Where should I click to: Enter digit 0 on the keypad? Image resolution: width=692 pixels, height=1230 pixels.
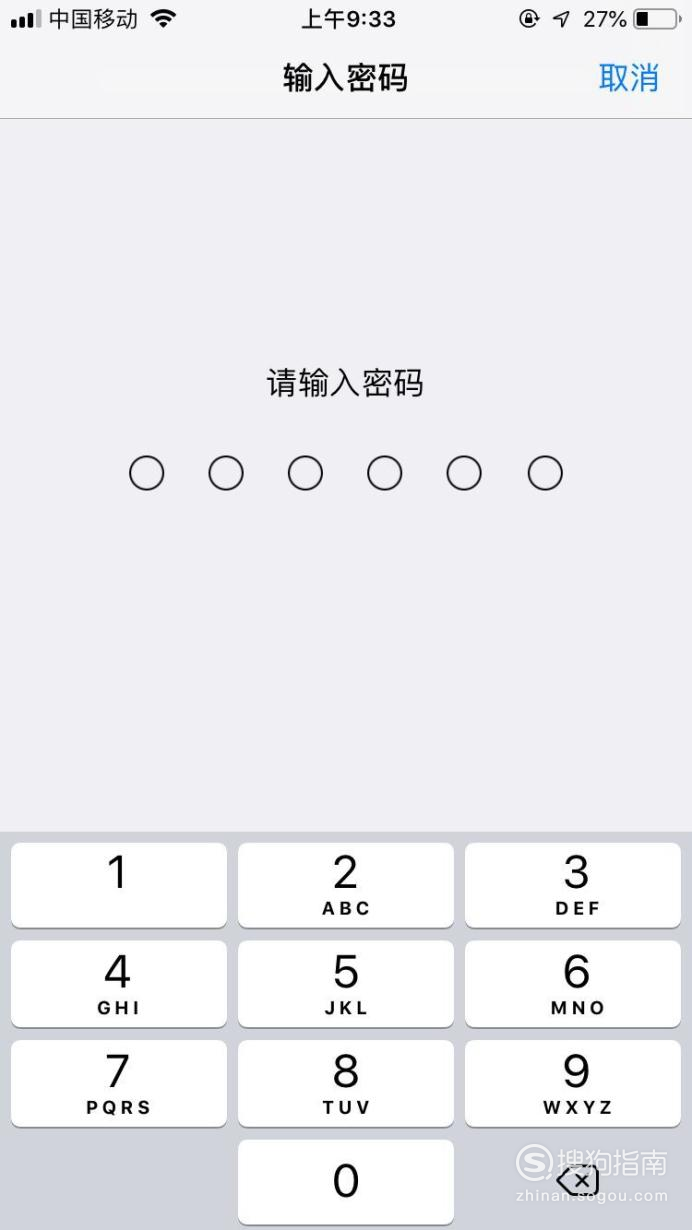click(346, 1182)
